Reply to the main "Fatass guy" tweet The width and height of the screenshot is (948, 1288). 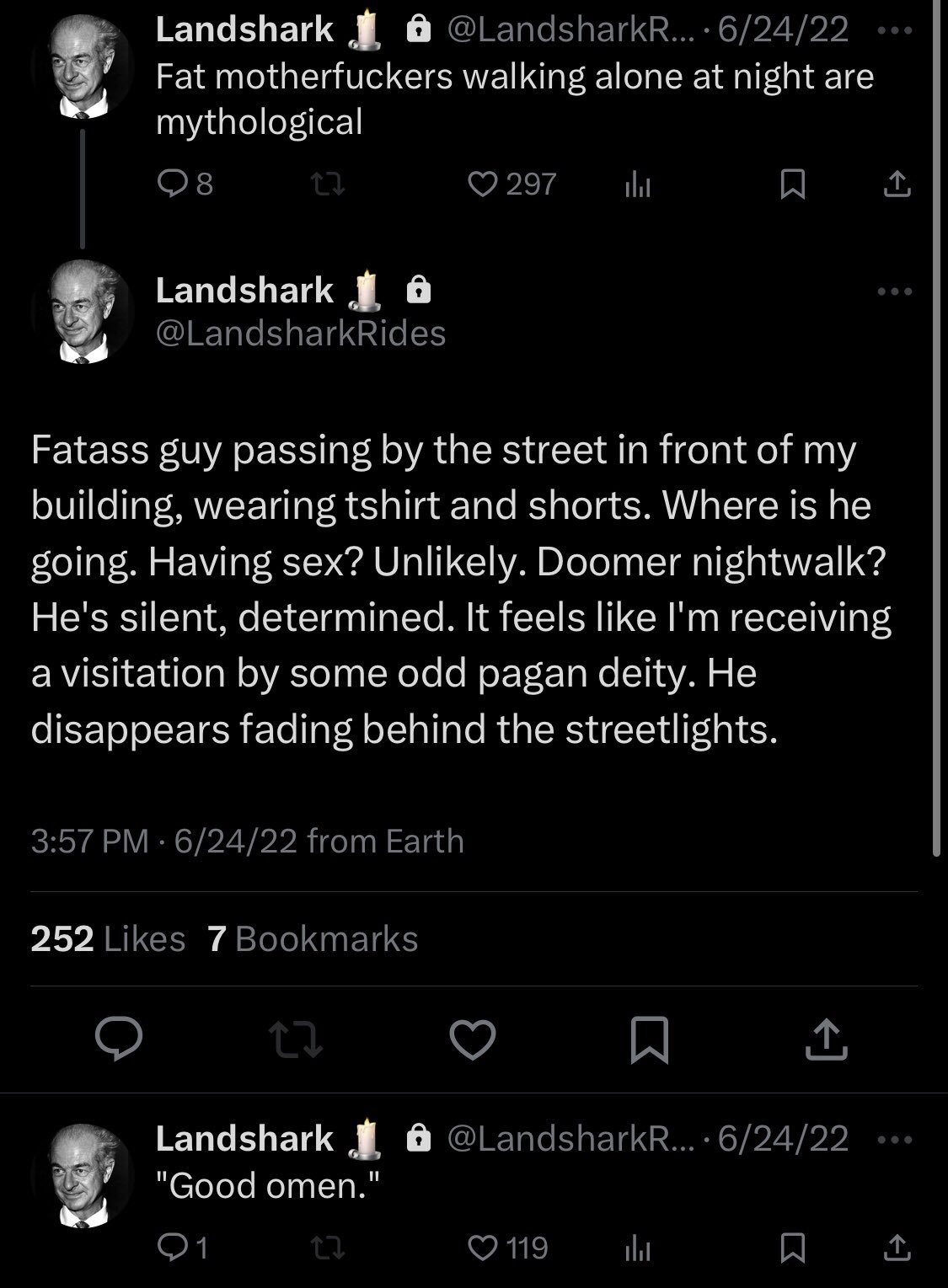[x=119, y=1039]
